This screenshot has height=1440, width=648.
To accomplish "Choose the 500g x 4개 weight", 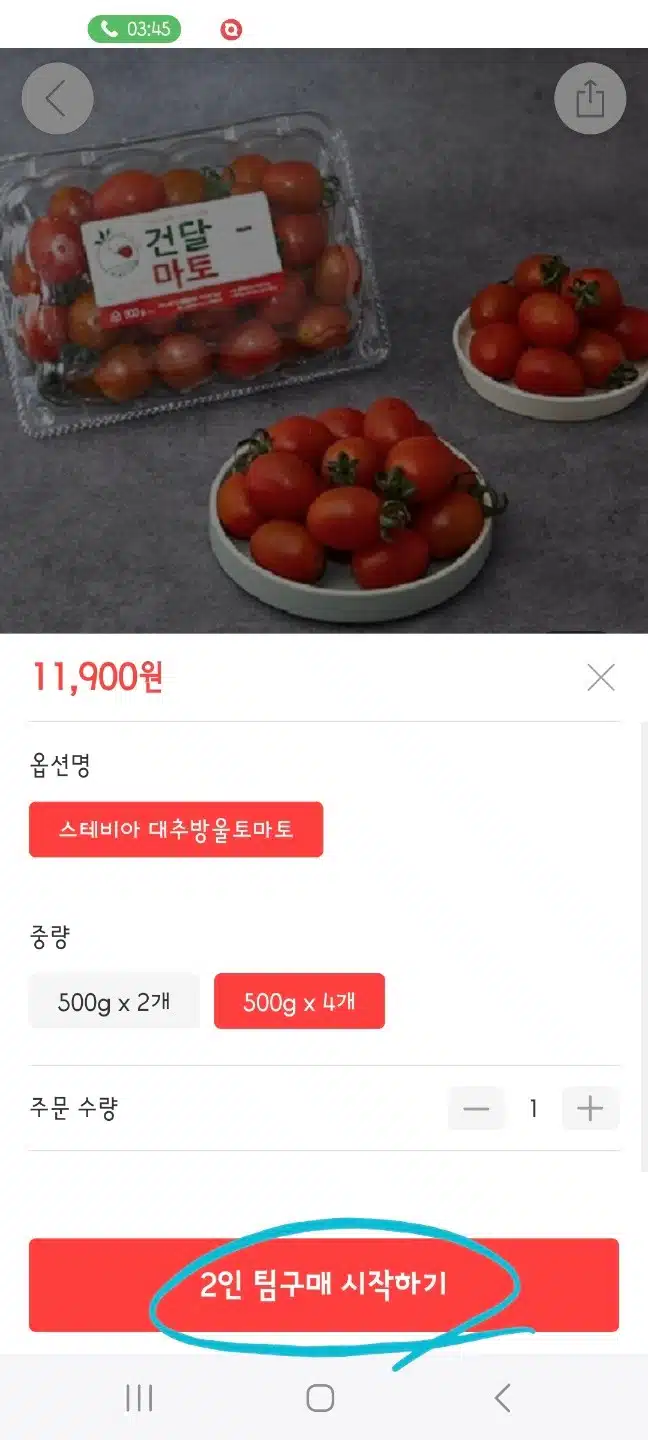I will click(299, 1001).
